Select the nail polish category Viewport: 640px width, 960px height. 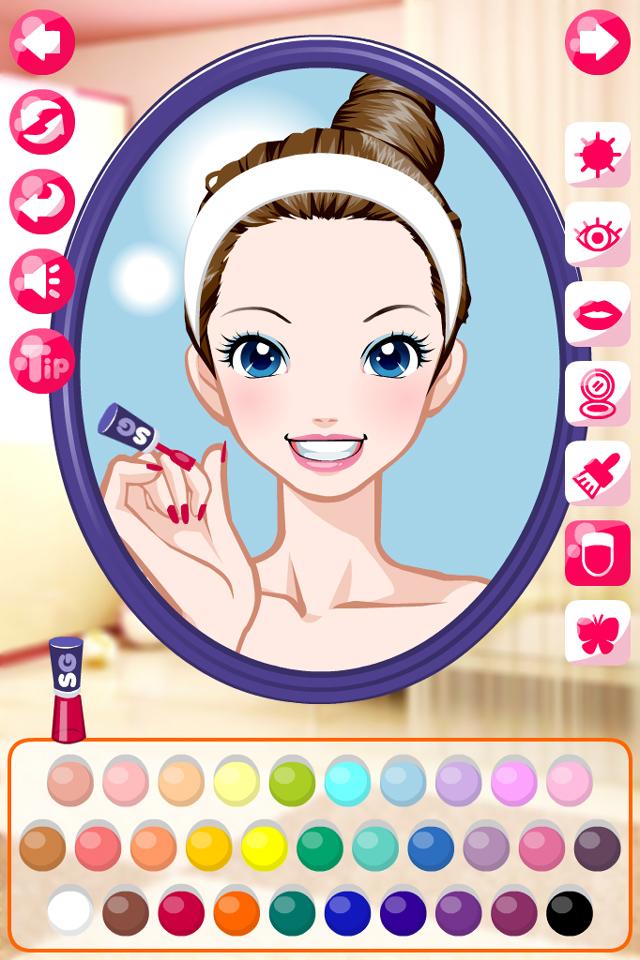[x=597, y=553]
